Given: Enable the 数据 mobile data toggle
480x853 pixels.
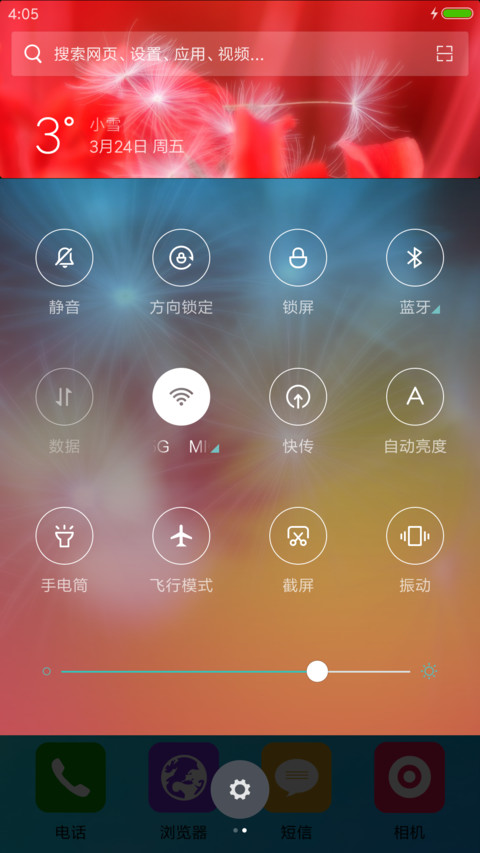Looking at the screenshot, I should tap(64, 397).
